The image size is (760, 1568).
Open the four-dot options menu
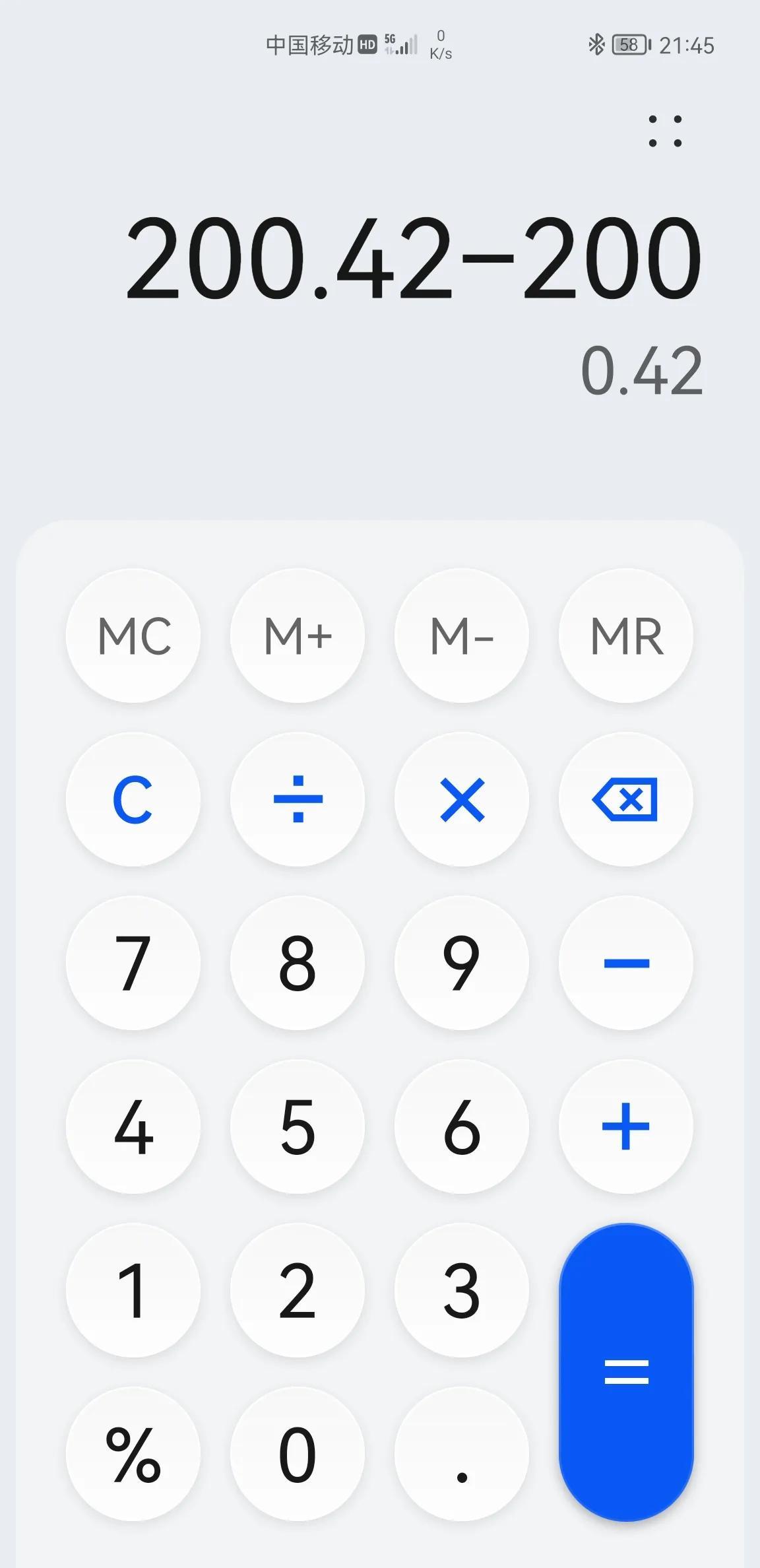[664, 131]
